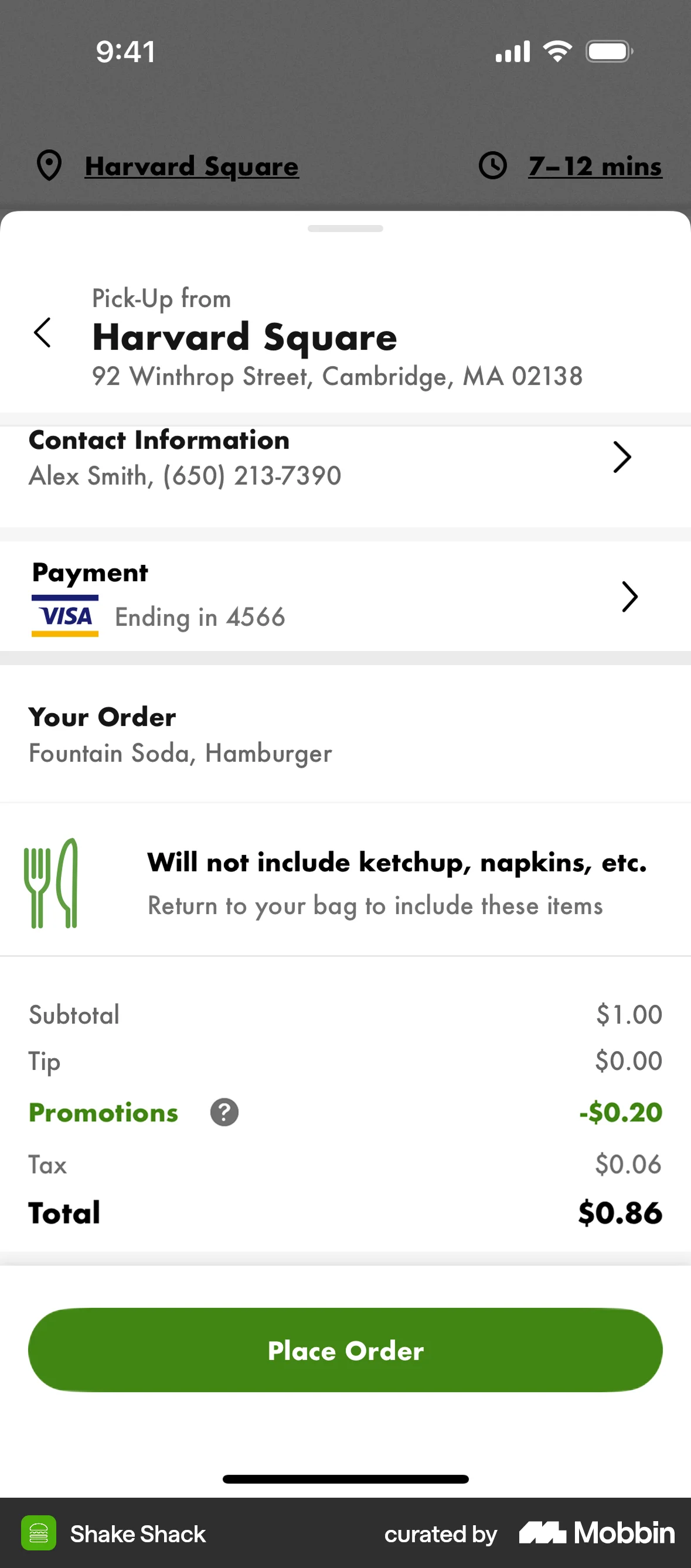The image size is (691, 1568).
Task: Click the clock icon next to pickup time
Action: 493,166
